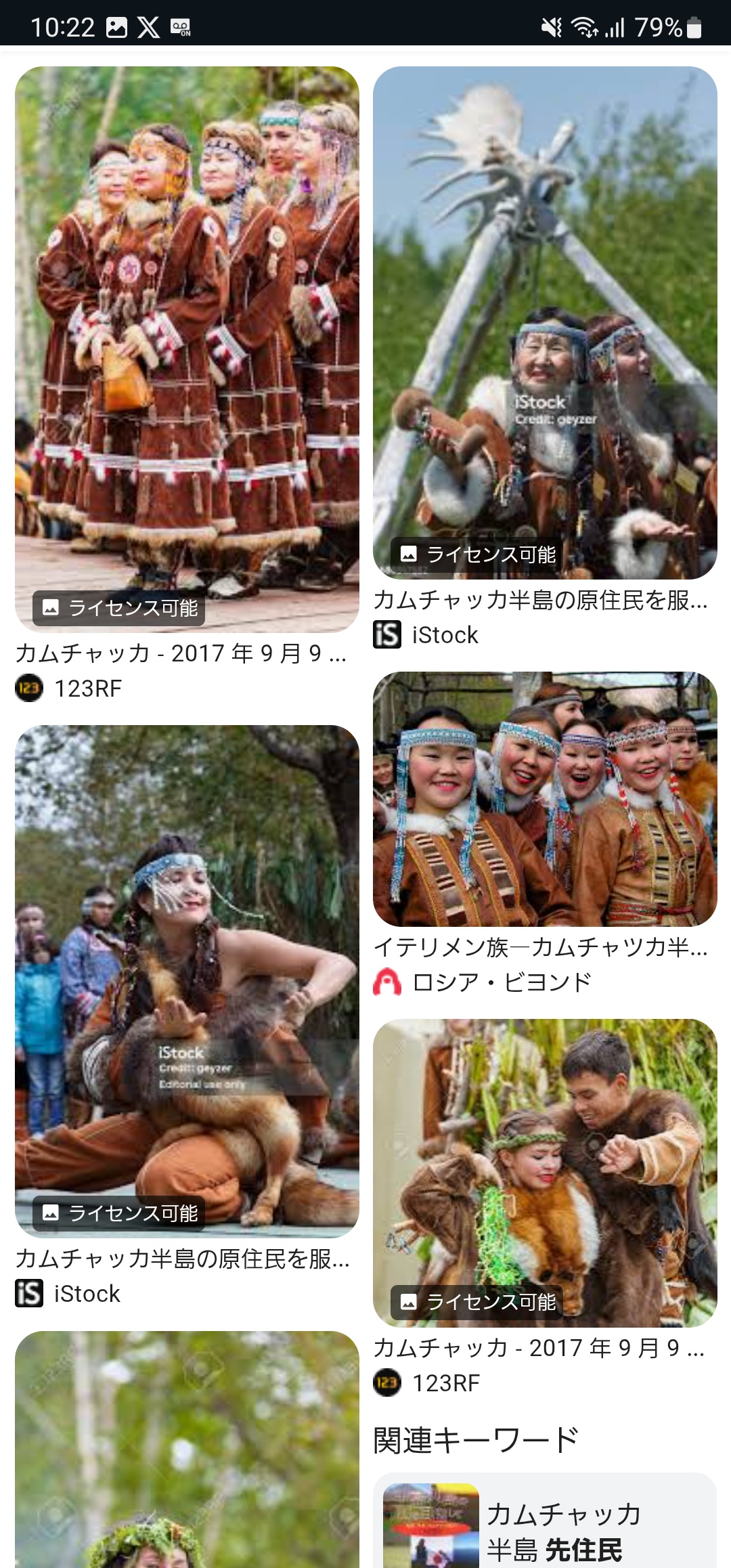
Task: Open the iStock image with the antler tent frame
Action: pyautogui.click(x=545, y=323)
